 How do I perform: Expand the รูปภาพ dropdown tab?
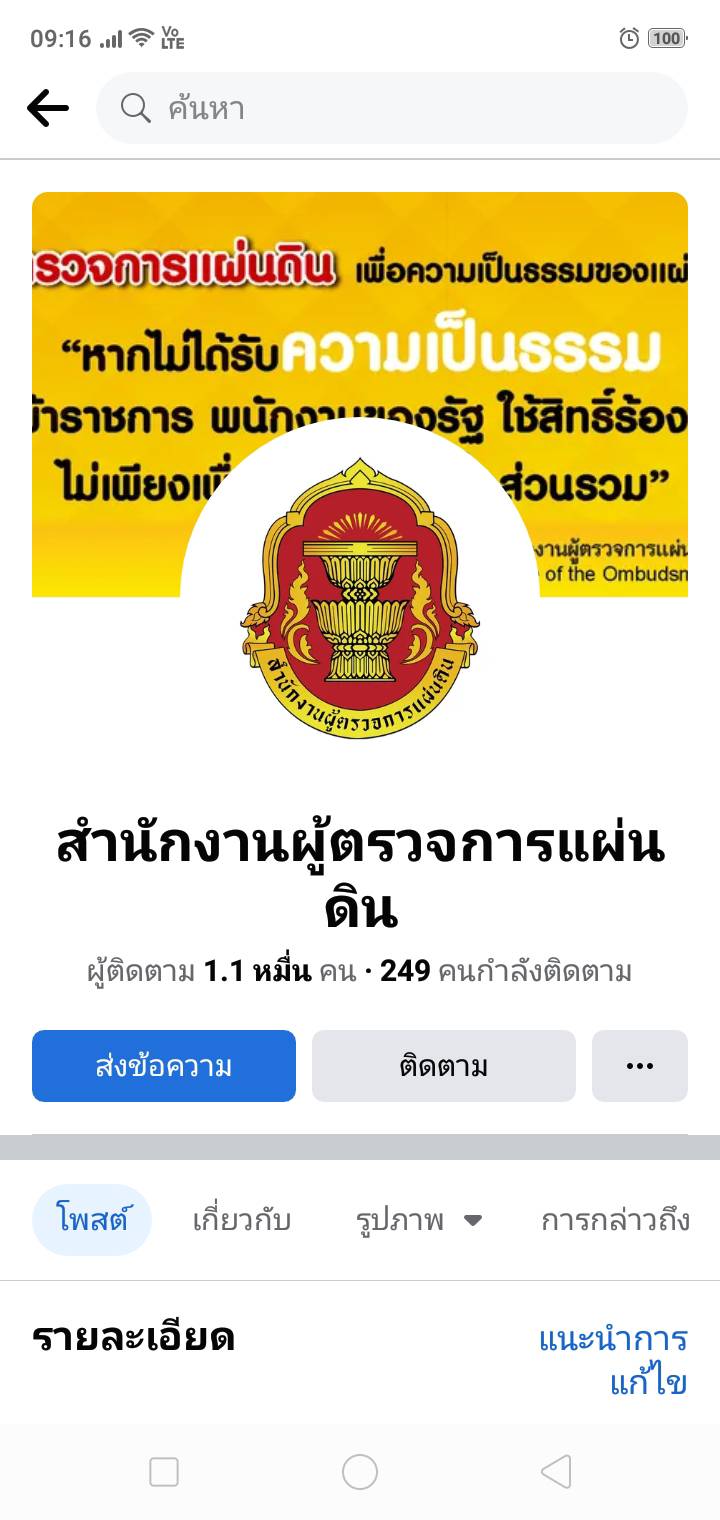tap(418, 1220)
